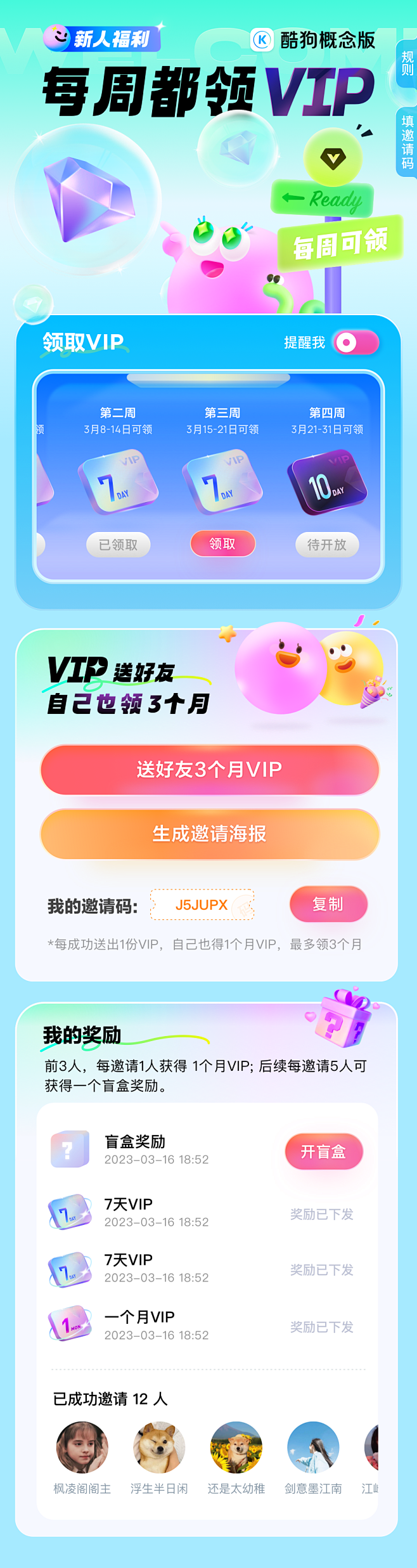Open the 规则 rules side tab
Viewport: 417px width, 1568px height.
(x=407, y=64)
